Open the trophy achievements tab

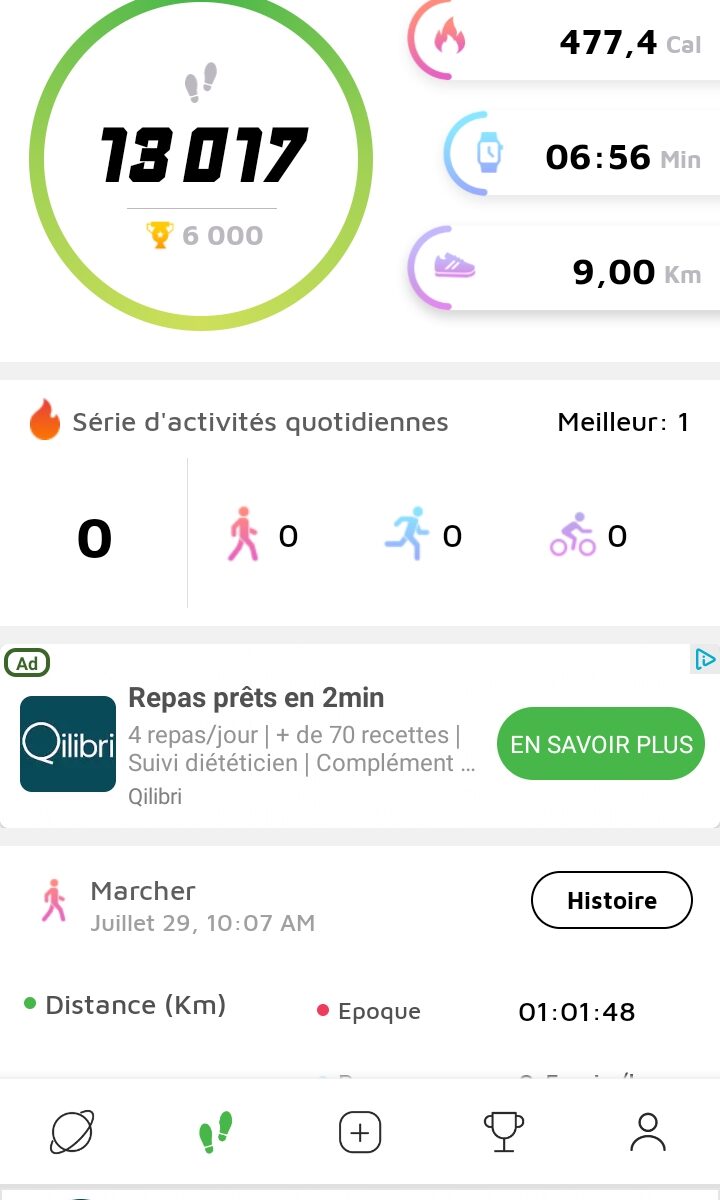503,1132
